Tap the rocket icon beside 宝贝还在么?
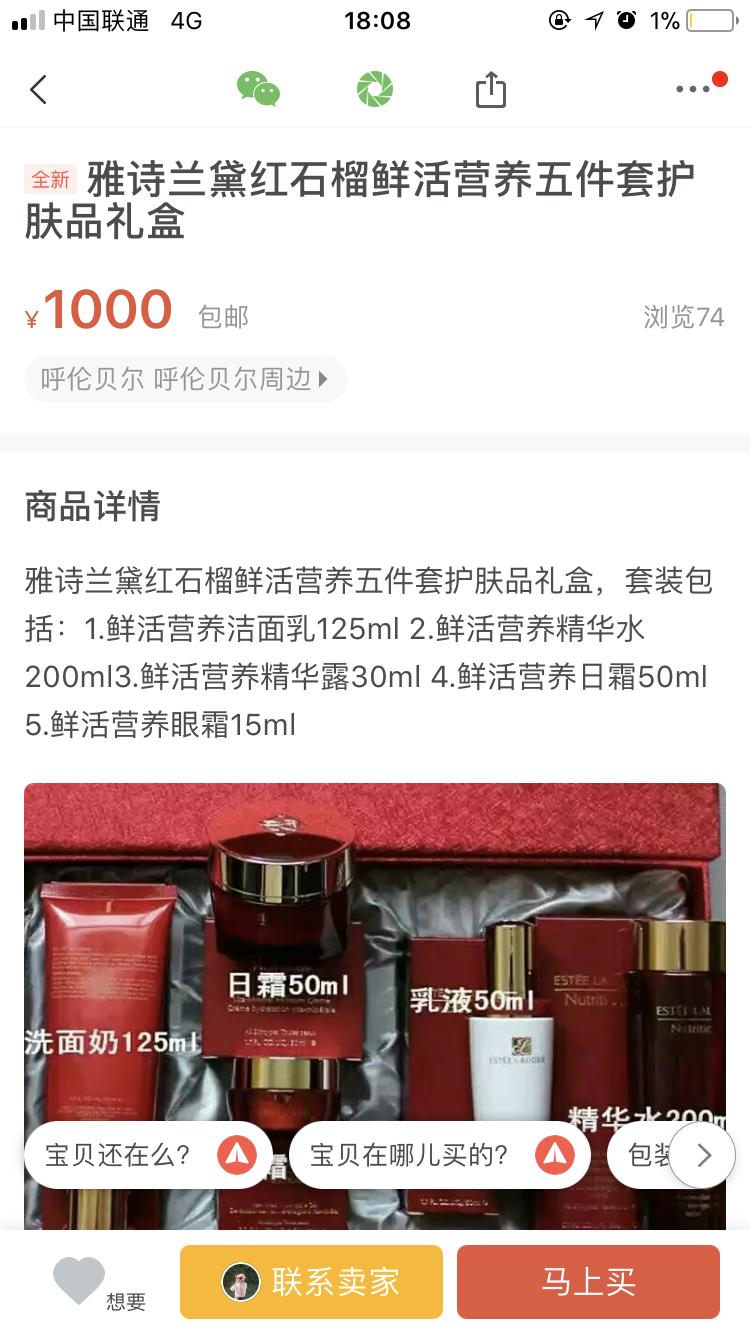 click(x=235, y=1154)
